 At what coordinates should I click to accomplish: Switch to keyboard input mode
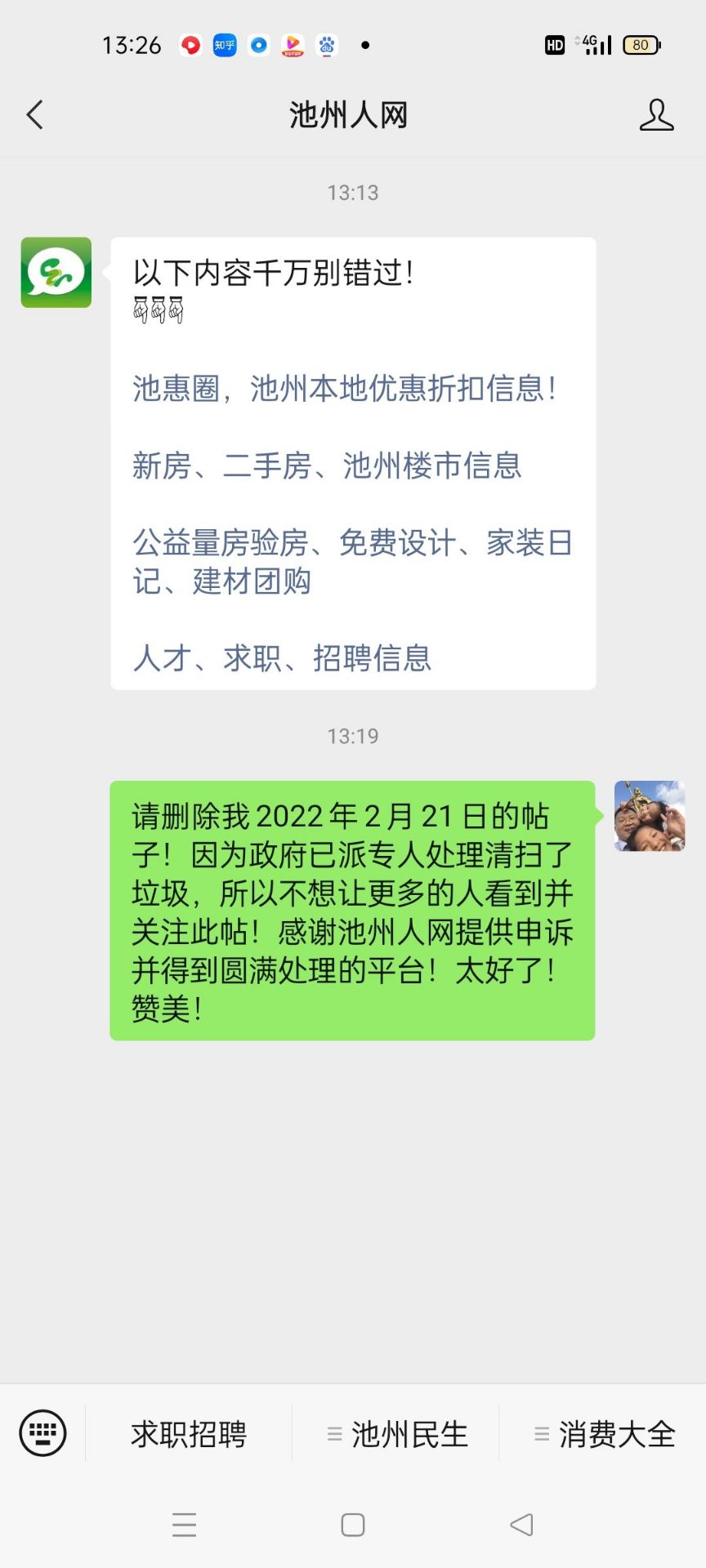[42, 1433]
